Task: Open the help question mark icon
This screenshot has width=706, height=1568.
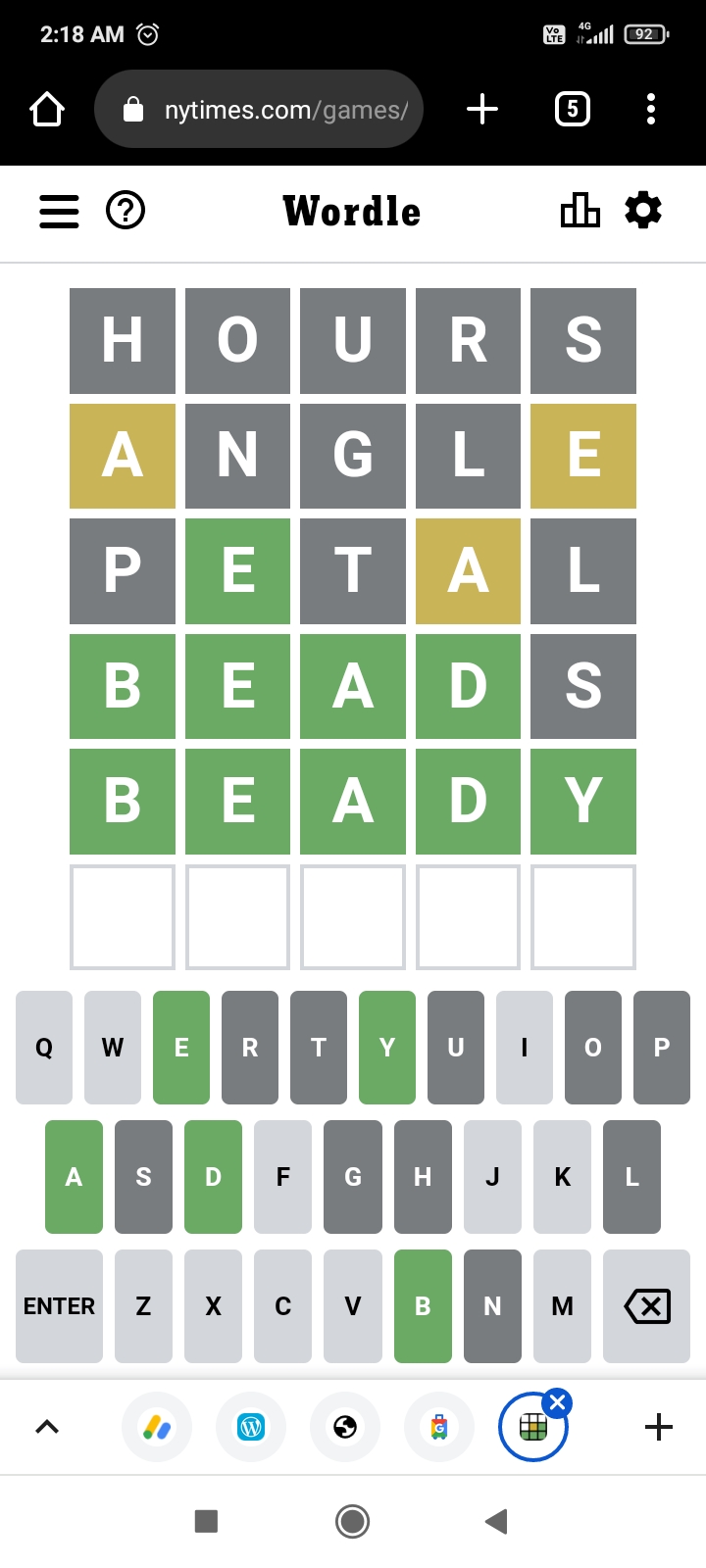Action: pos(126,211)
